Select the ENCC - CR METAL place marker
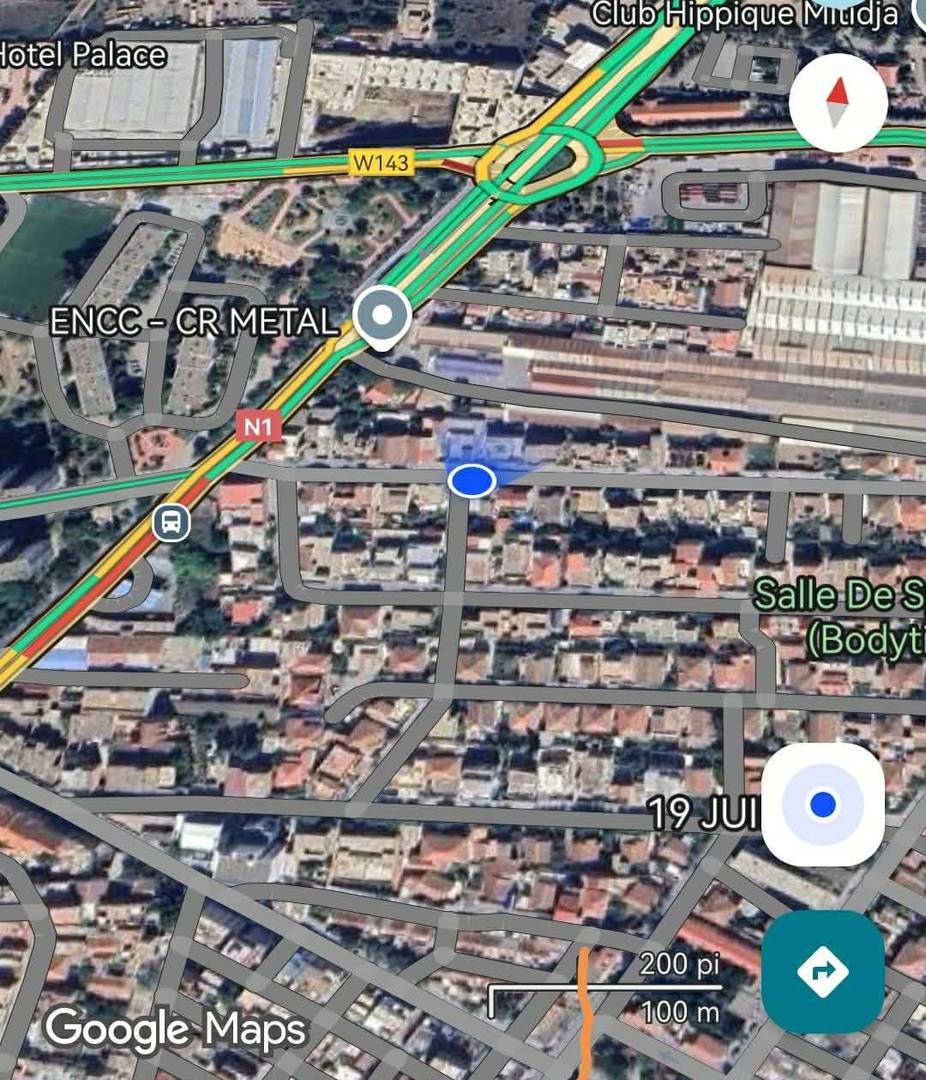Screen dimensions: 926x1080 382,318
